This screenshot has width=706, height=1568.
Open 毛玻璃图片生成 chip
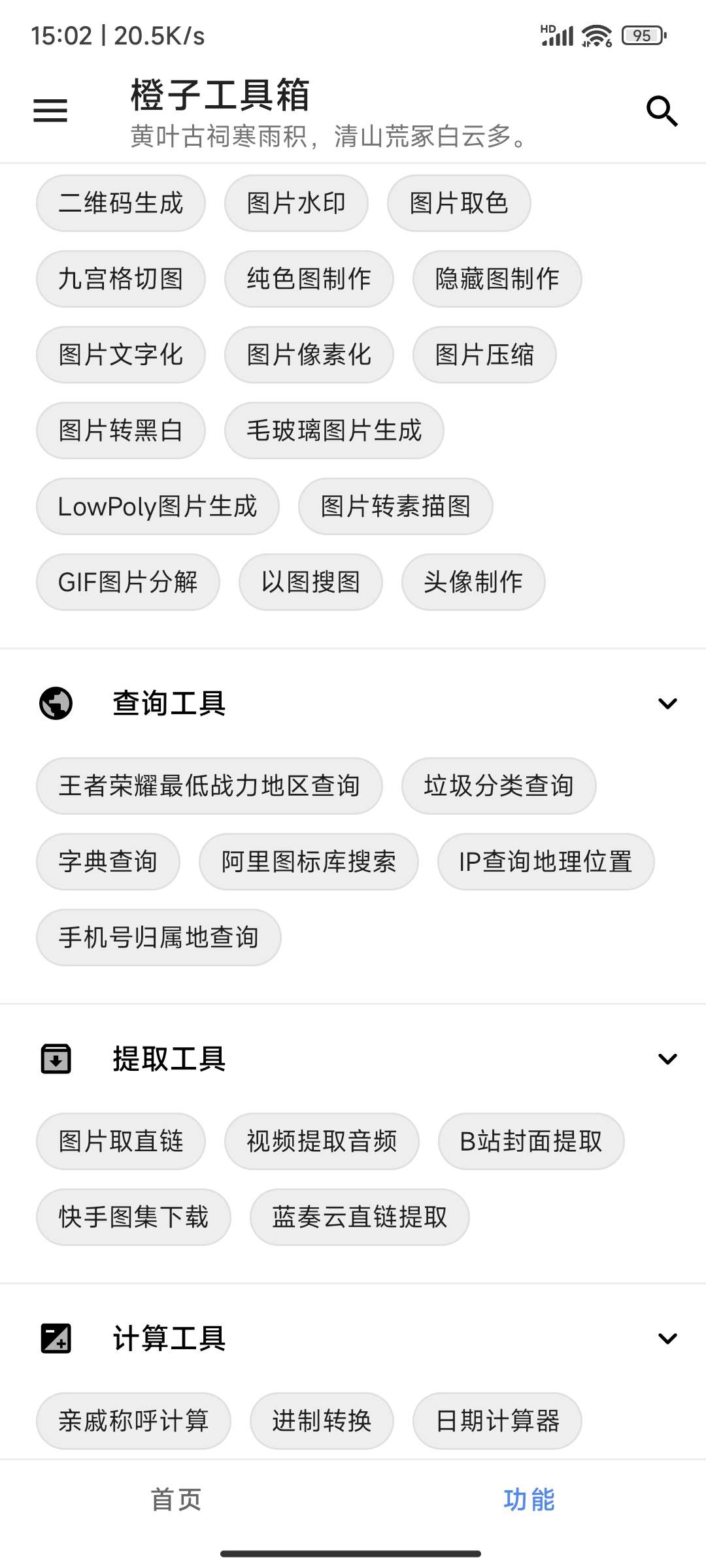(x=334, y=431)
